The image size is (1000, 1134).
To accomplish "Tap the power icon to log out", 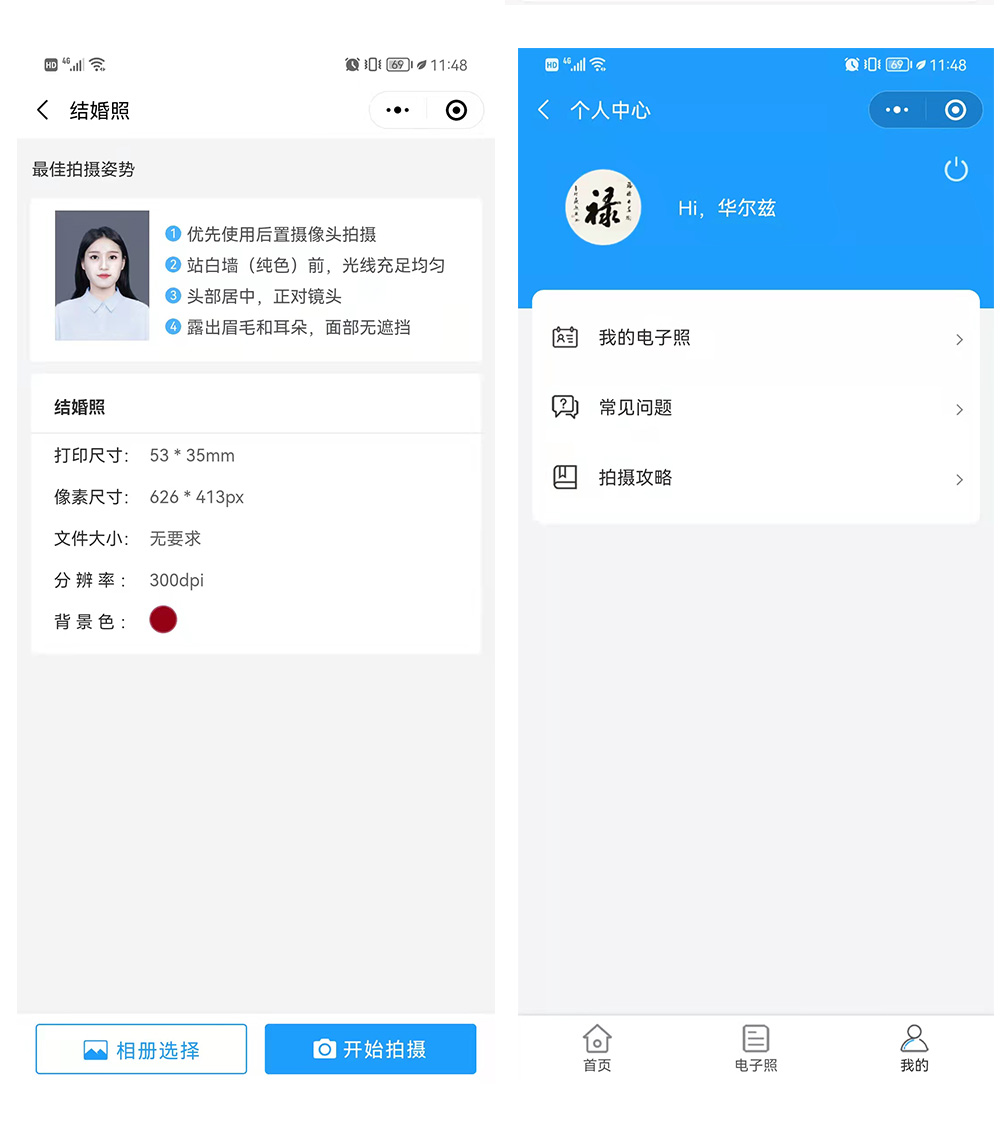I will pyautogui.click(x=956, y=169).
